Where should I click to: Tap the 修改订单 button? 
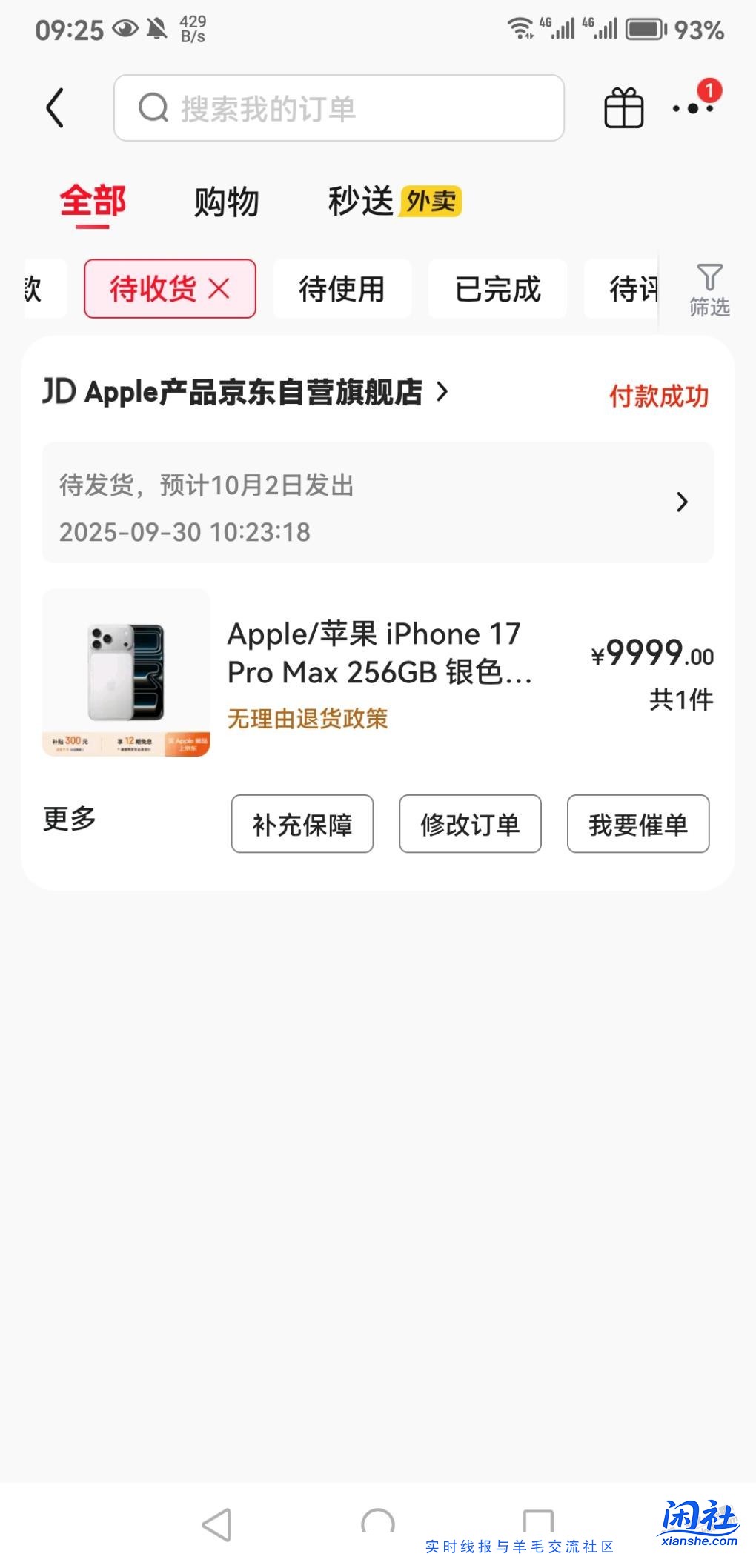(470, 824)
